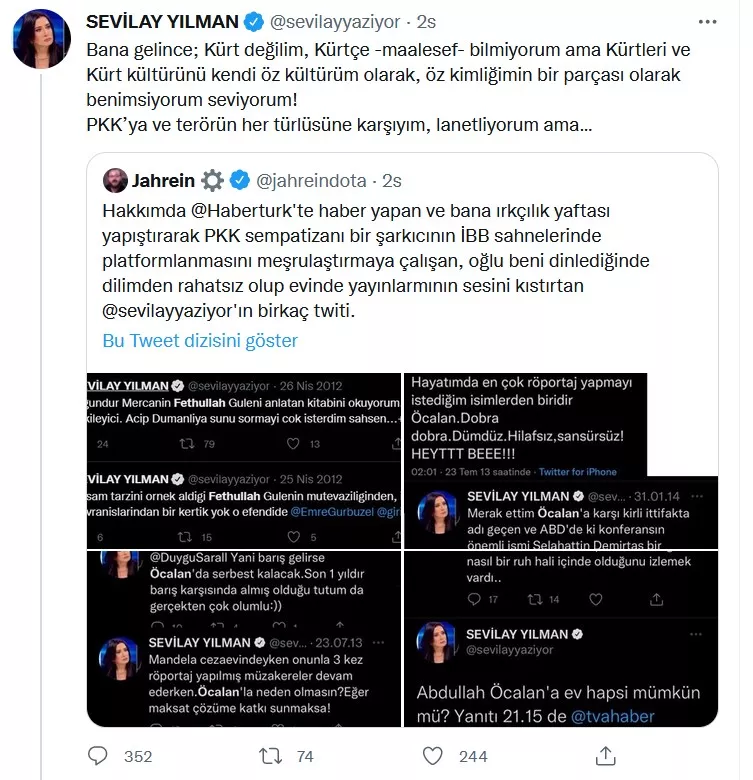Share the tweet via share icon
This screenshot has width=753, height=780.
[x=608, y=757]
